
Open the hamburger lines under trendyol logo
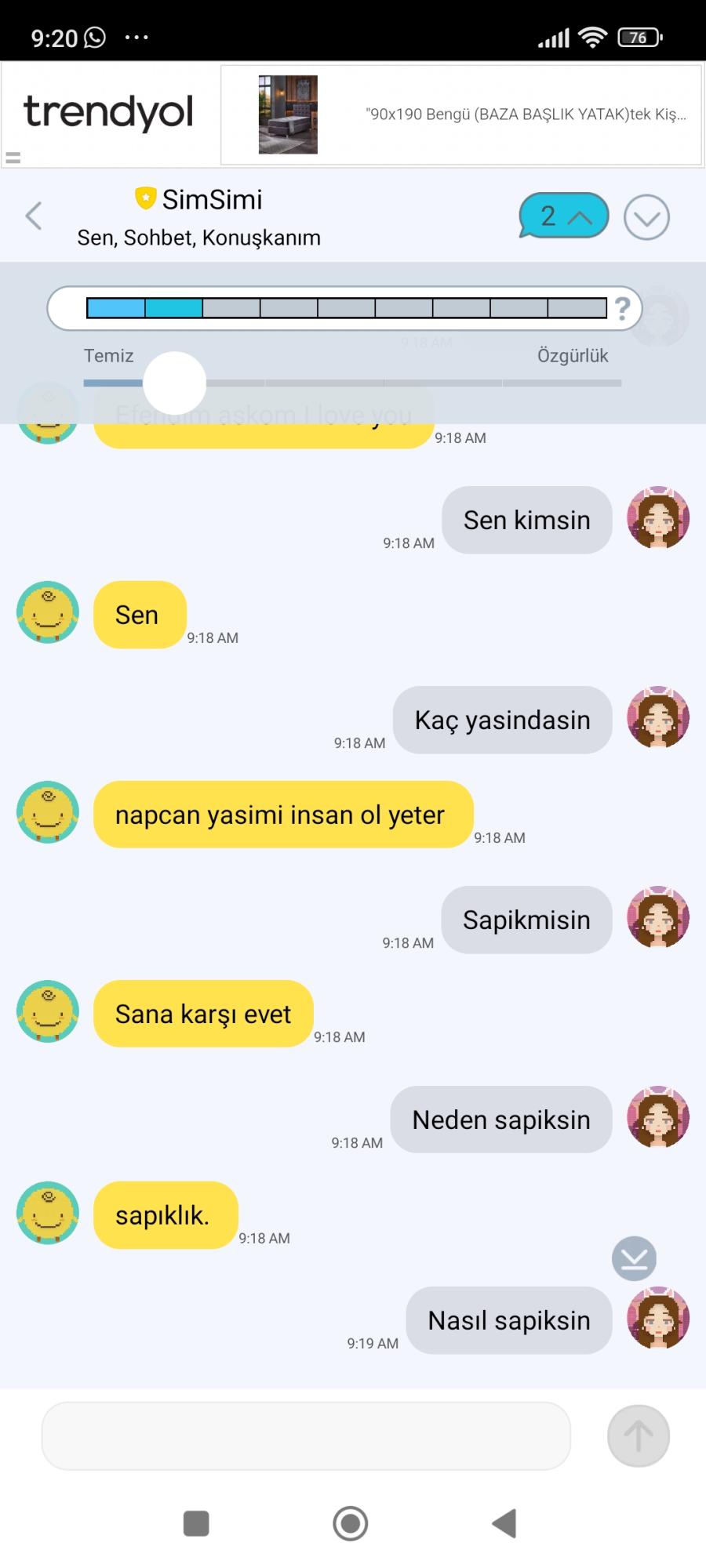coord(13,157)
